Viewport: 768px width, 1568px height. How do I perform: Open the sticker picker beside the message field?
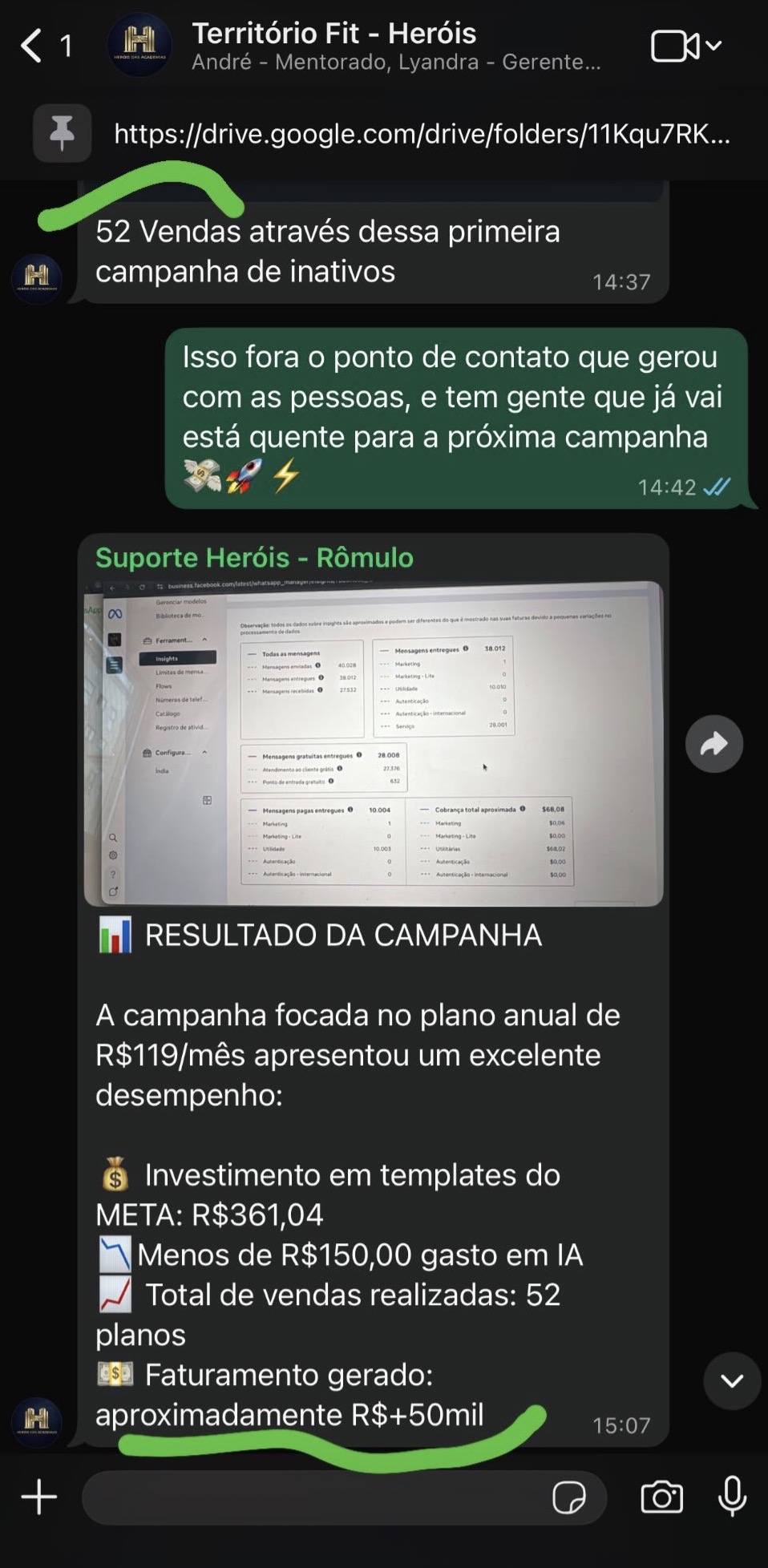(x=572, y=1498)
